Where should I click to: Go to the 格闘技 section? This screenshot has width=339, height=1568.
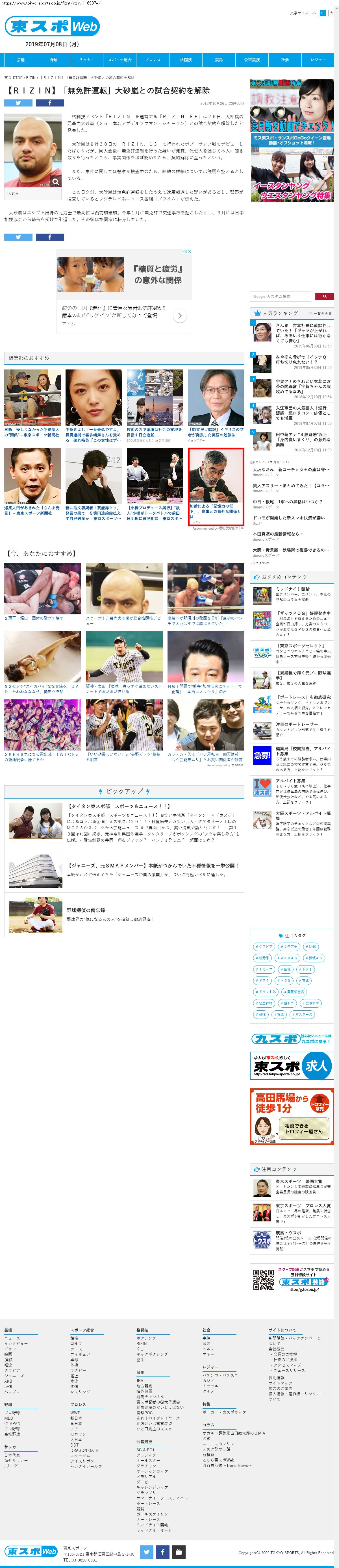[186, 60]
